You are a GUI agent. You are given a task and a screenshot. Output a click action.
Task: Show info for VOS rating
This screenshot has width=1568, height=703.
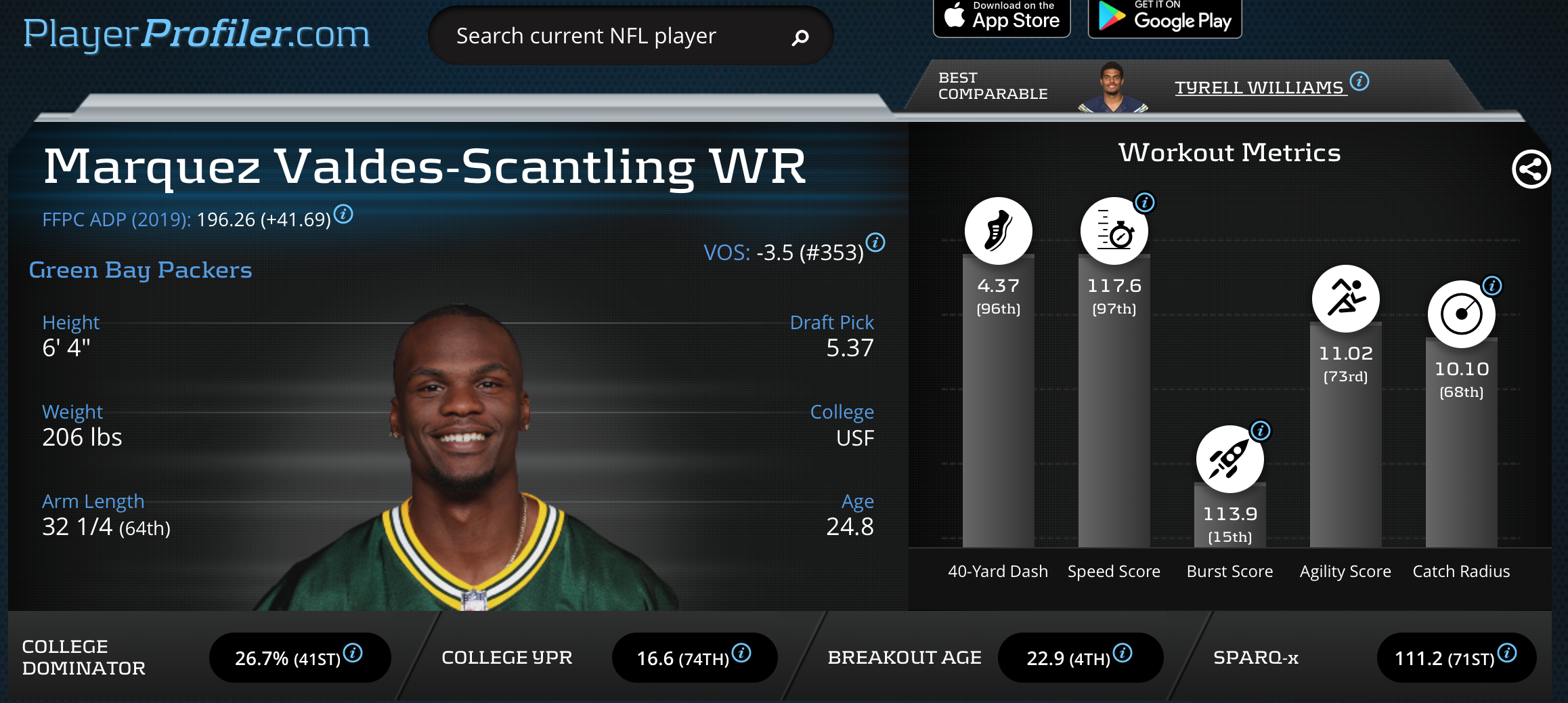tap(876, 242)
